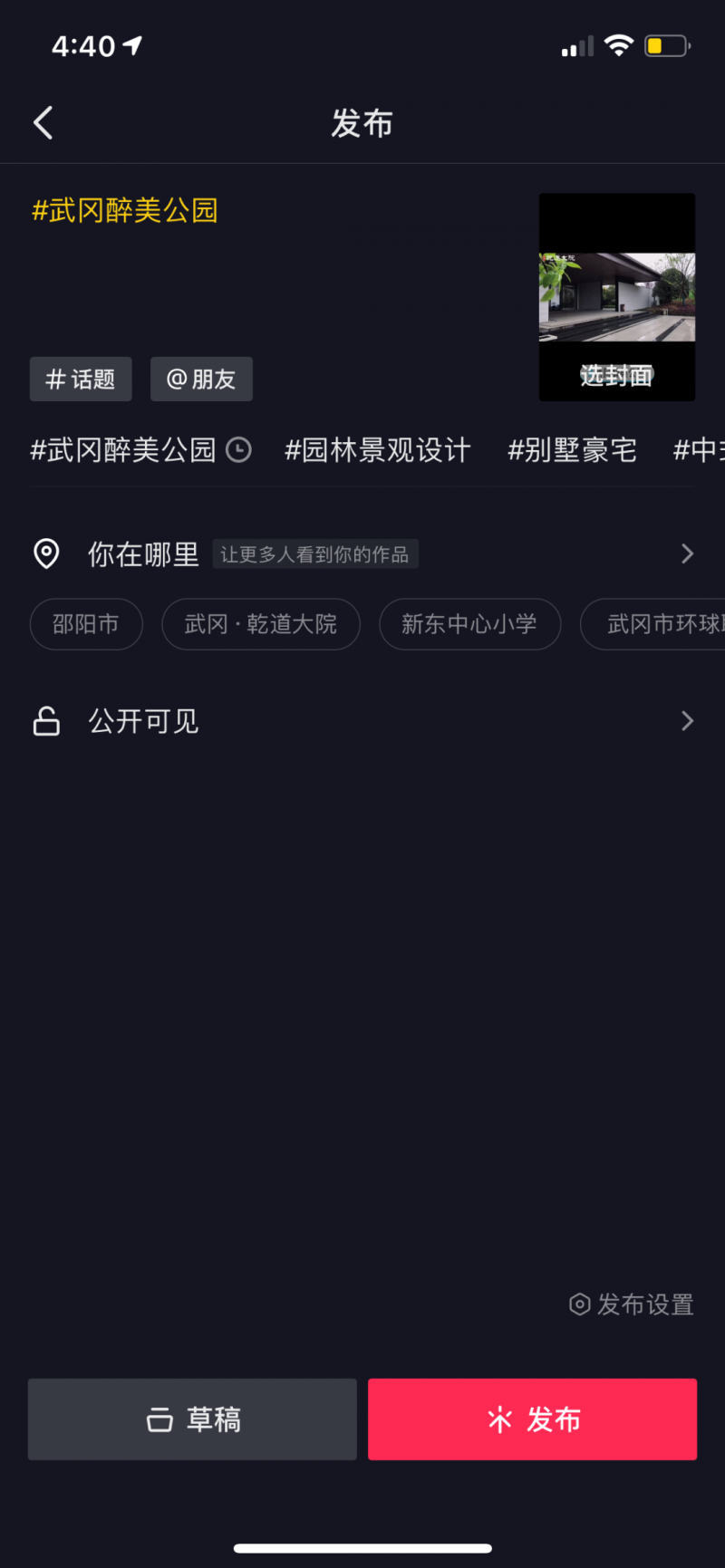
Task: Tap 选封面 to choose a cover
Action: (x=616, y=376)
